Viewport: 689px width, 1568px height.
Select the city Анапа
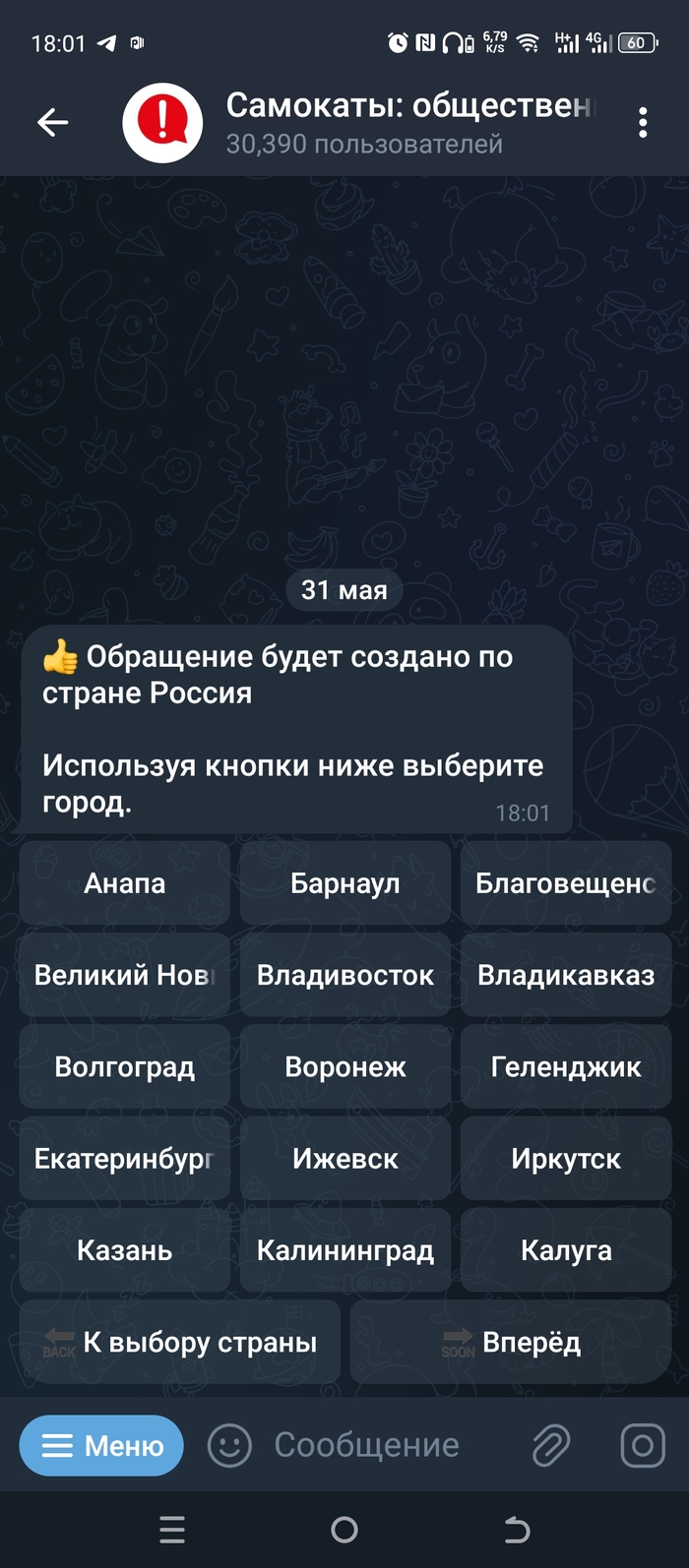tap(125, 883)
